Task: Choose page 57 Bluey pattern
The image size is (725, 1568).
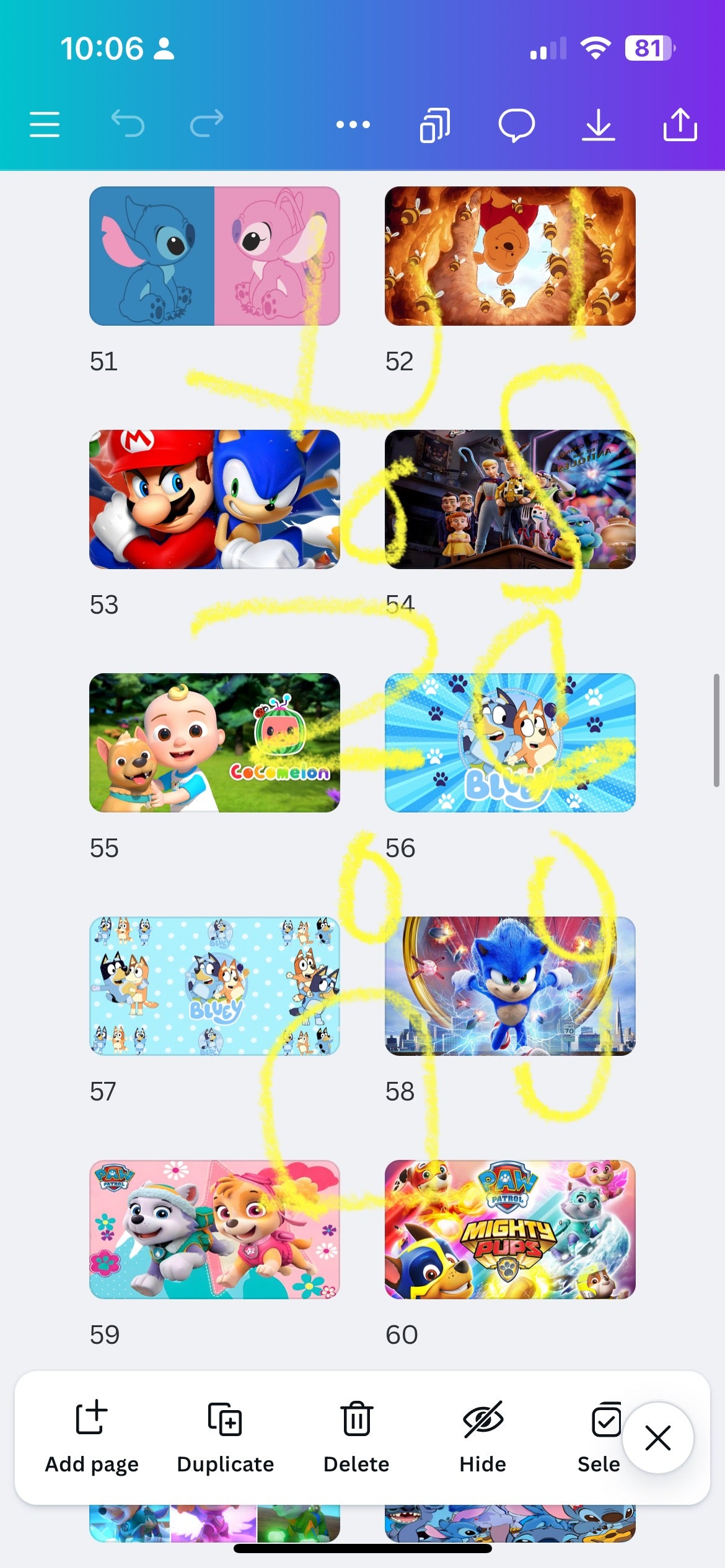Action: point(214,986)
